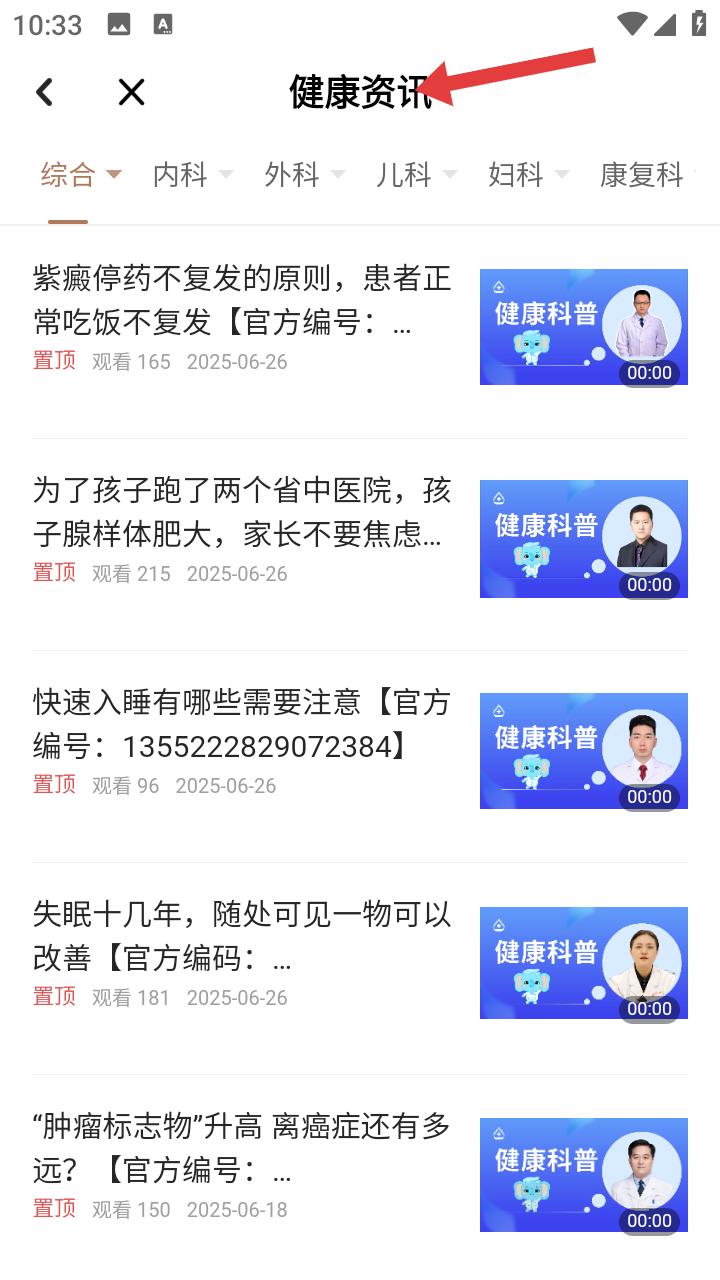Switch to the 内科 tab

click(193, 175)
